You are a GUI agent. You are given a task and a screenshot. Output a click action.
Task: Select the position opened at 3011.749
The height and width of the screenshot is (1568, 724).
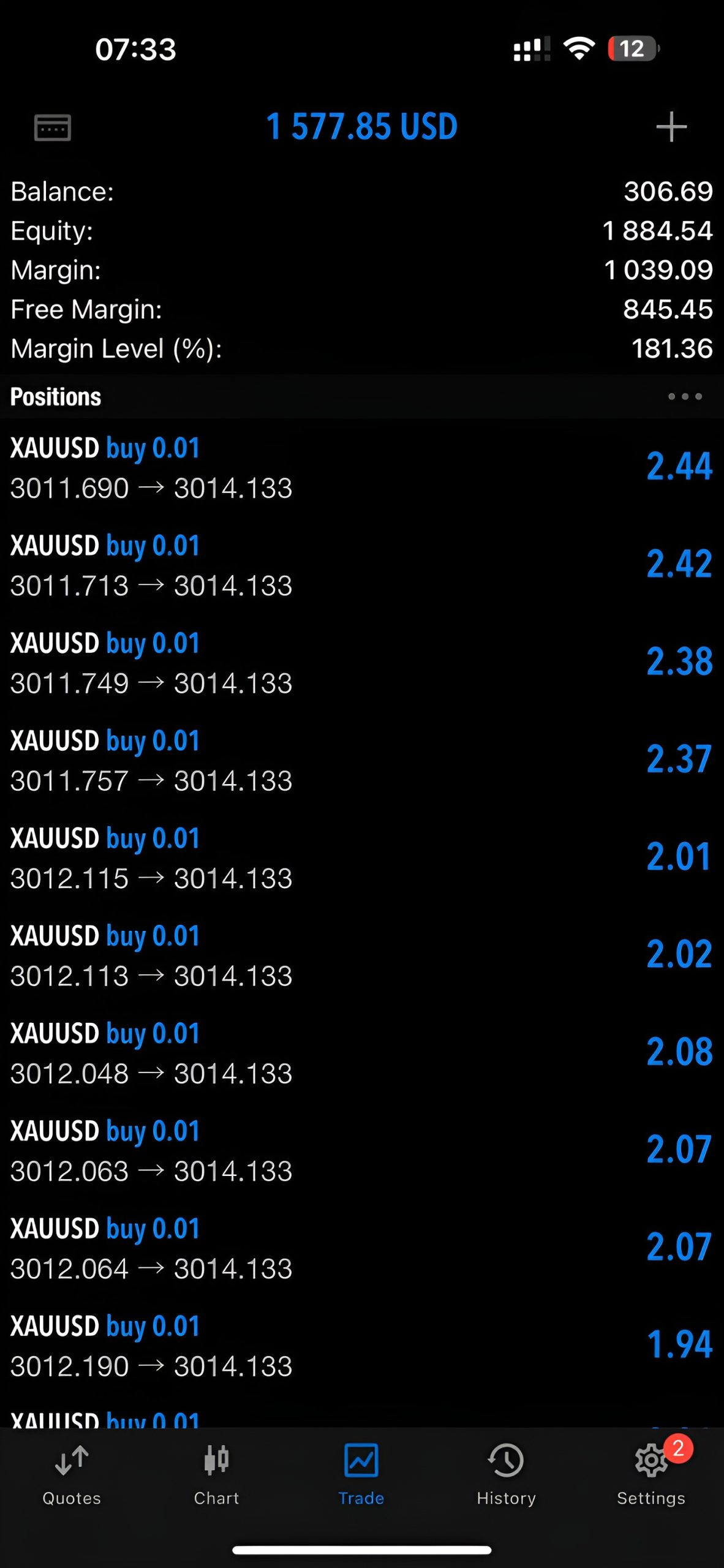coord(361,662)
